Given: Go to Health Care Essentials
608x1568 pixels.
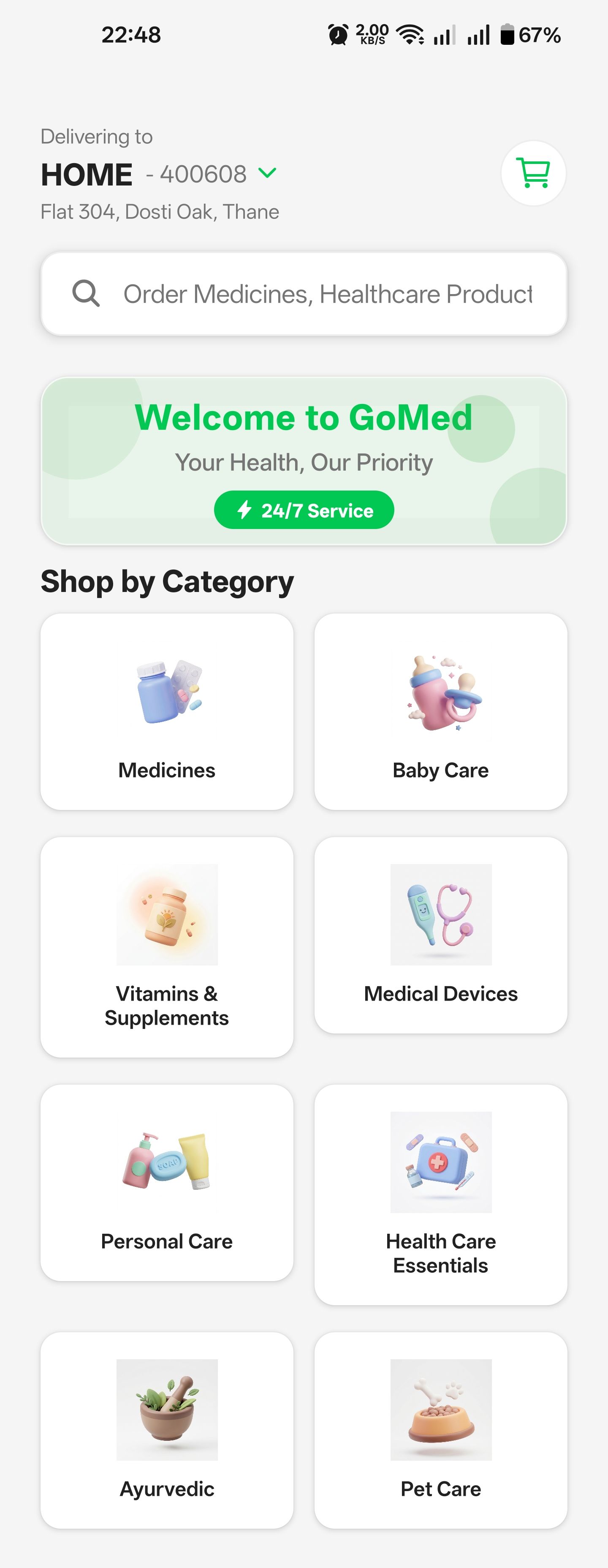Looking at the screenshot, I should pos(440,1194).
